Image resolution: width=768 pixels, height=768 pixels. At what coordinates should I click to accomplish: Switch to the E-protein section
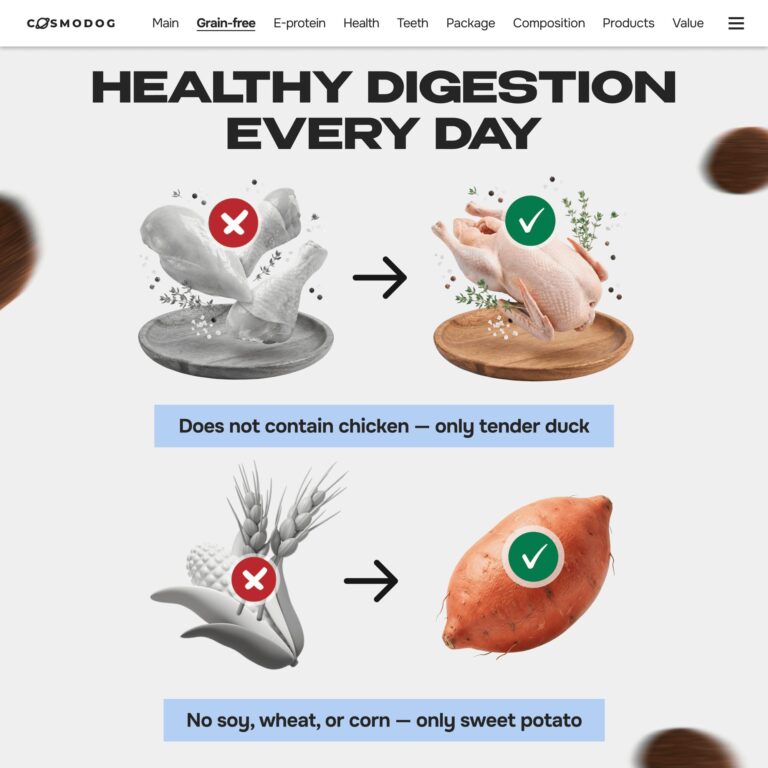coord(299,23)
